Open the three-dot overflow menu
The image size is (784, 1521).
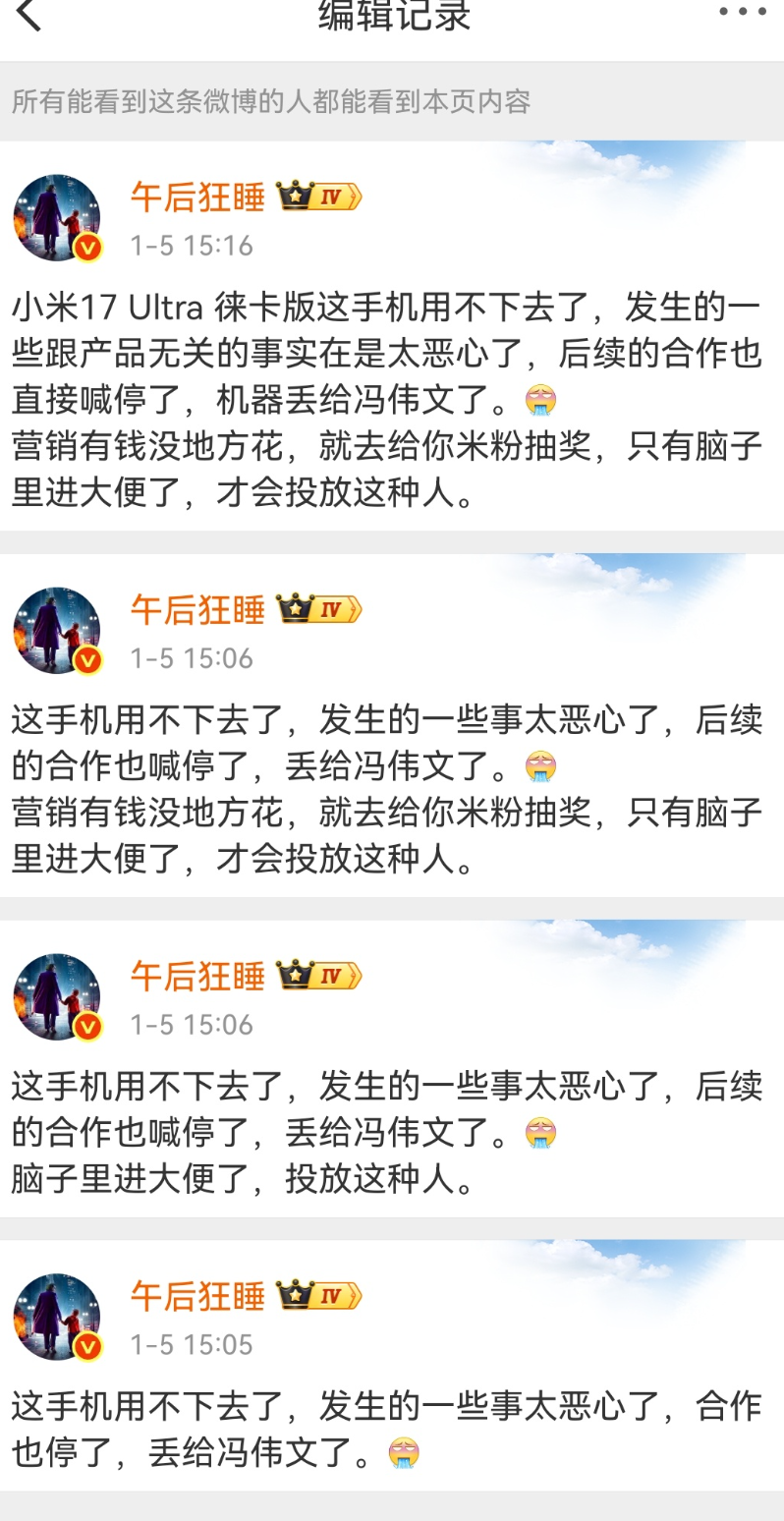(743, 13)
